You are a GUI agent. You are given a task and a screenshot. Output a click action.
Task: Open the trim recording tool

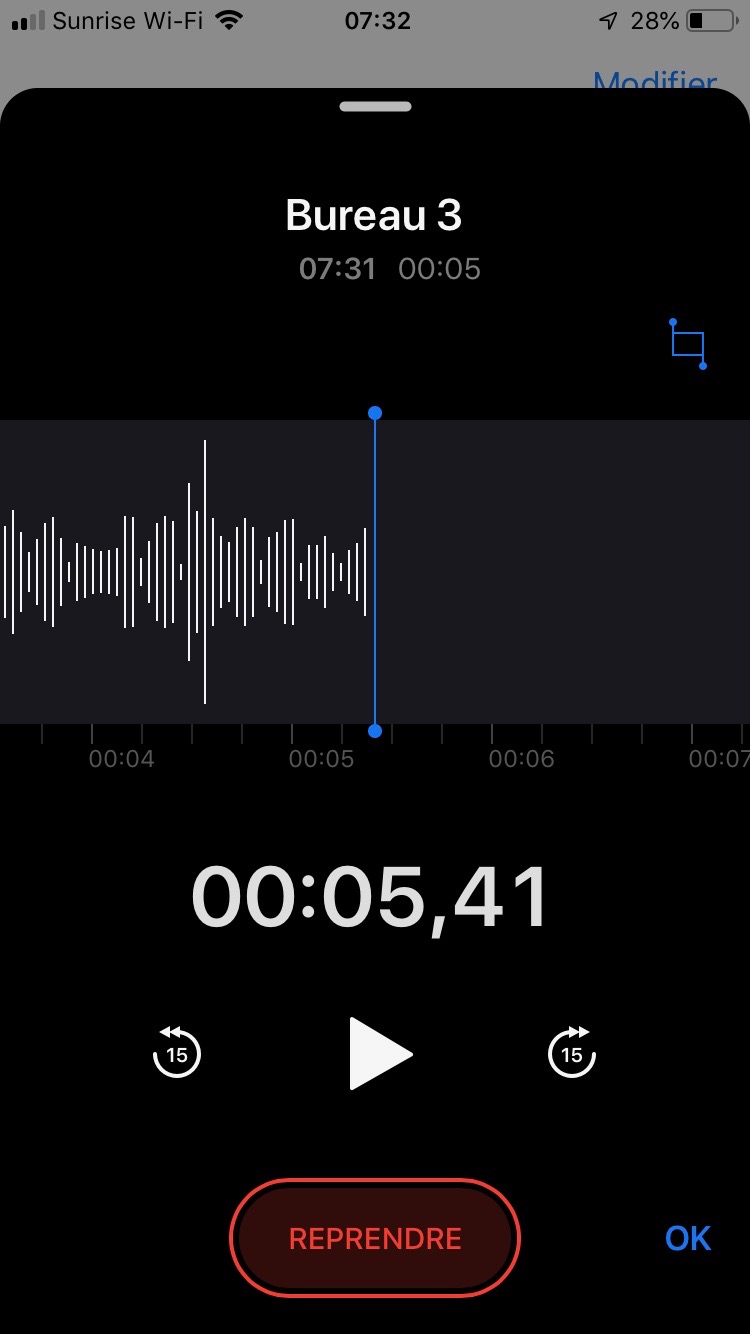688,345
